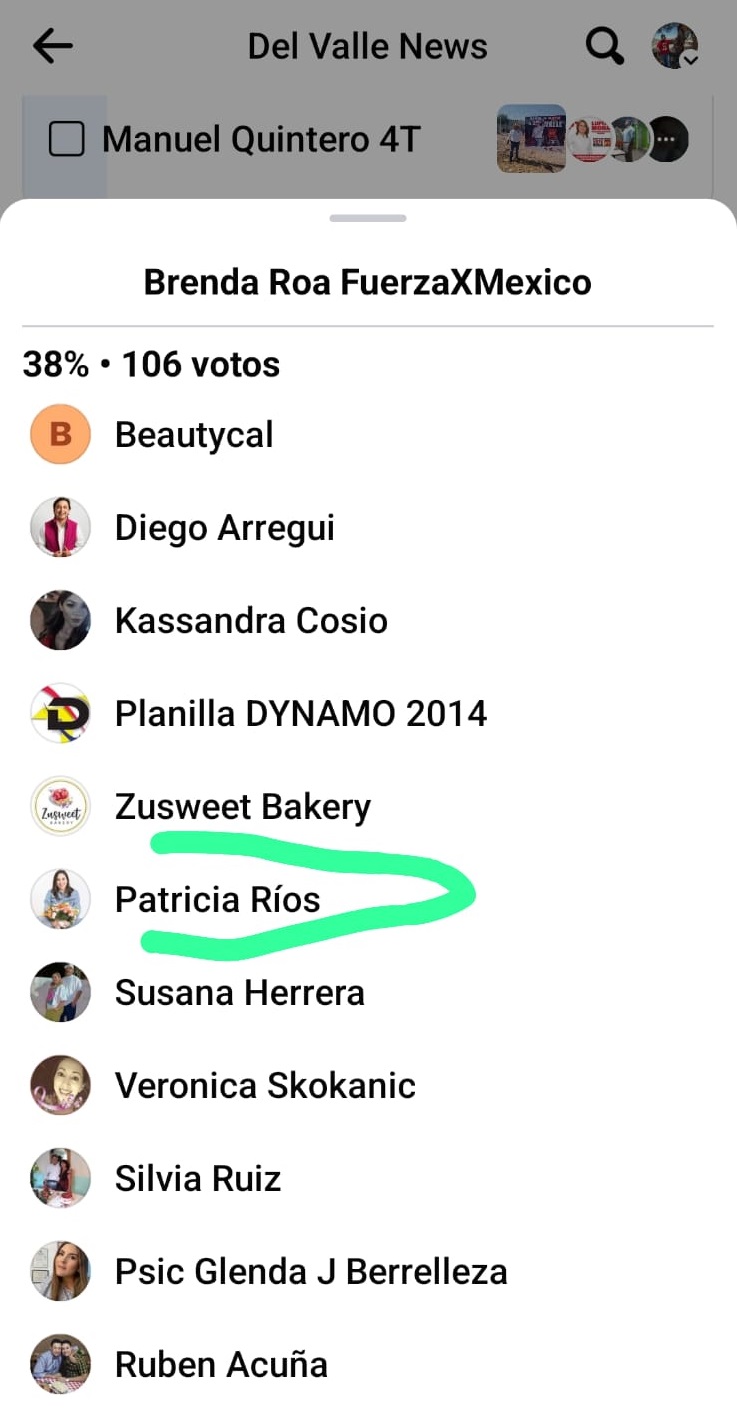Open Patricia Ríos's profile

point(217,900)
